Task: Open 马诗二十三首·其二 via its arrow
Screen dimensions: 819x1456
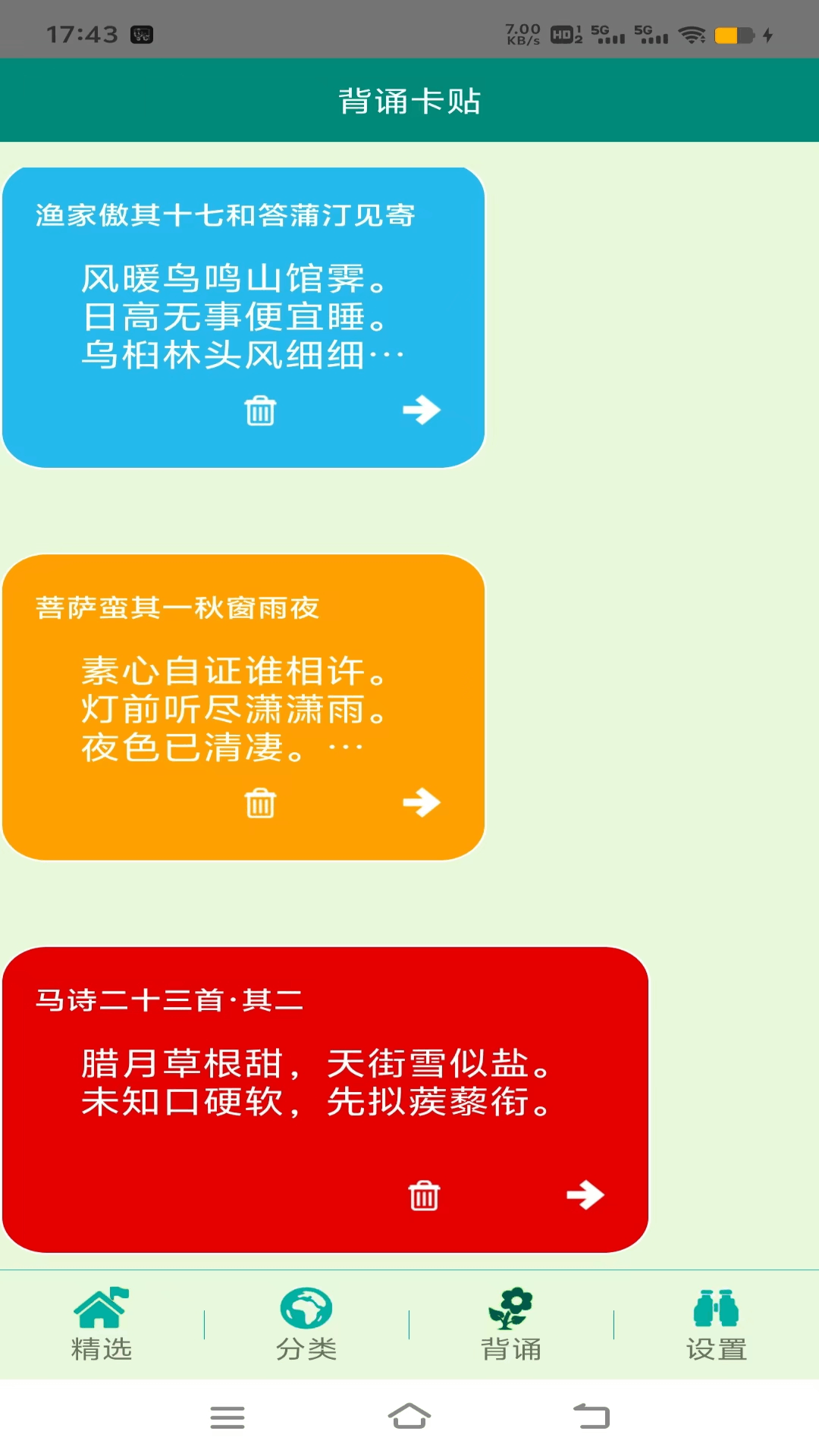Action: click(x=585, y=1195)
